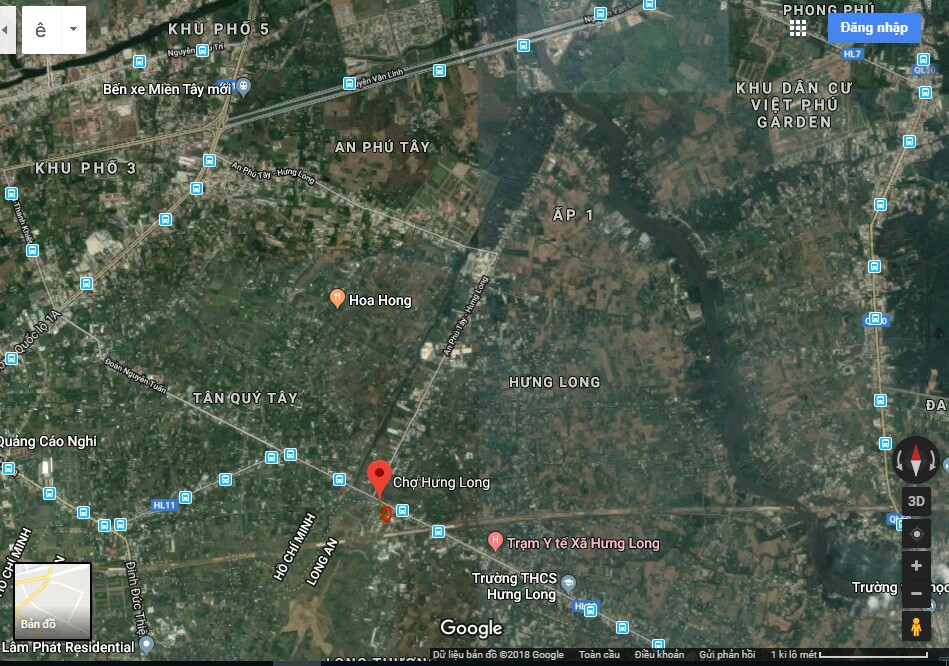This screenshot has height=666, width=949.
Task: Activate the Street View pegman
Action: 916,627
